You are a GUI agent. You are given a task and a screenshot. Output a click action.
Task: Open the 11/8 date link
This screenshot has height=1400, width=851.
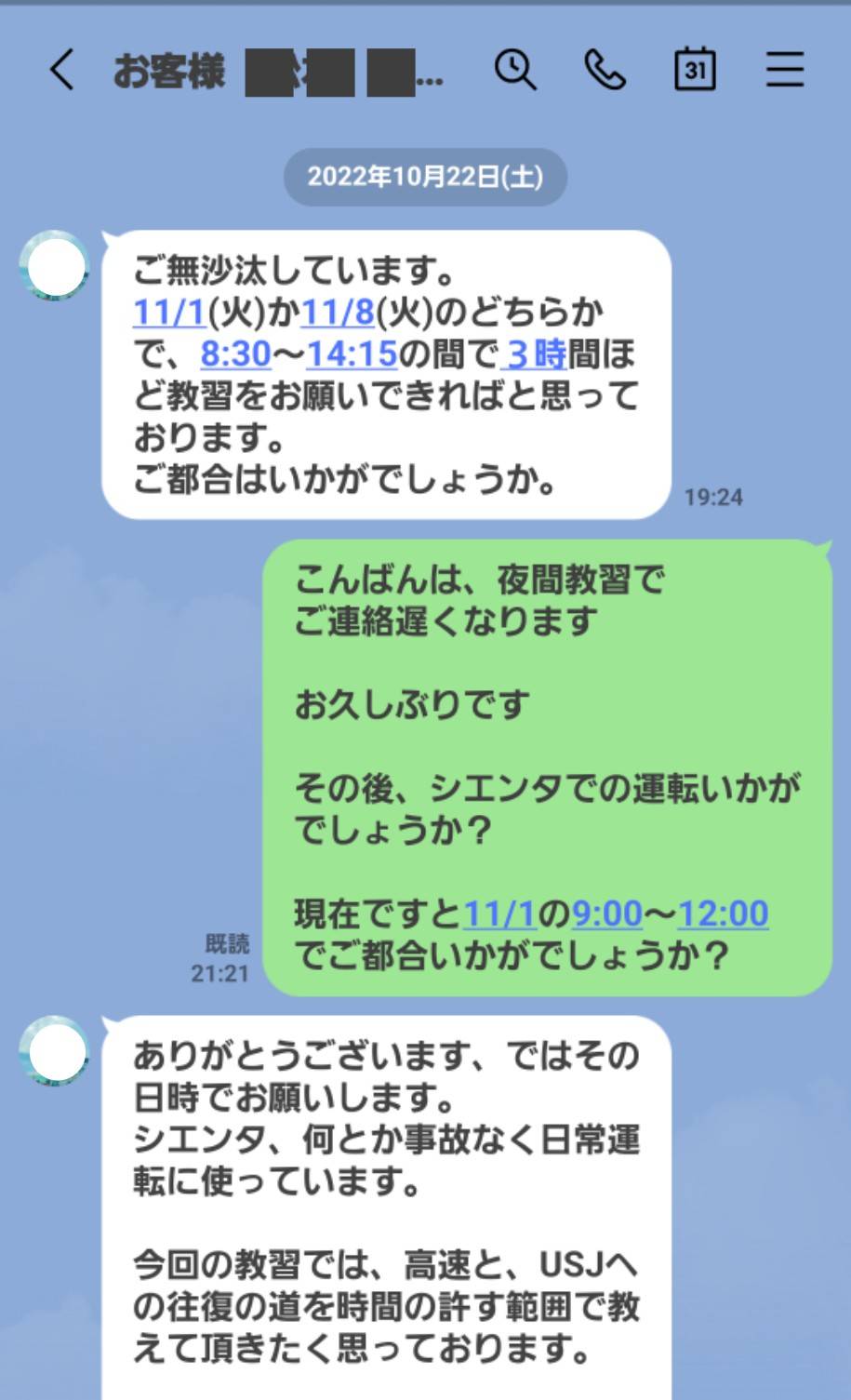pos(338,313)
